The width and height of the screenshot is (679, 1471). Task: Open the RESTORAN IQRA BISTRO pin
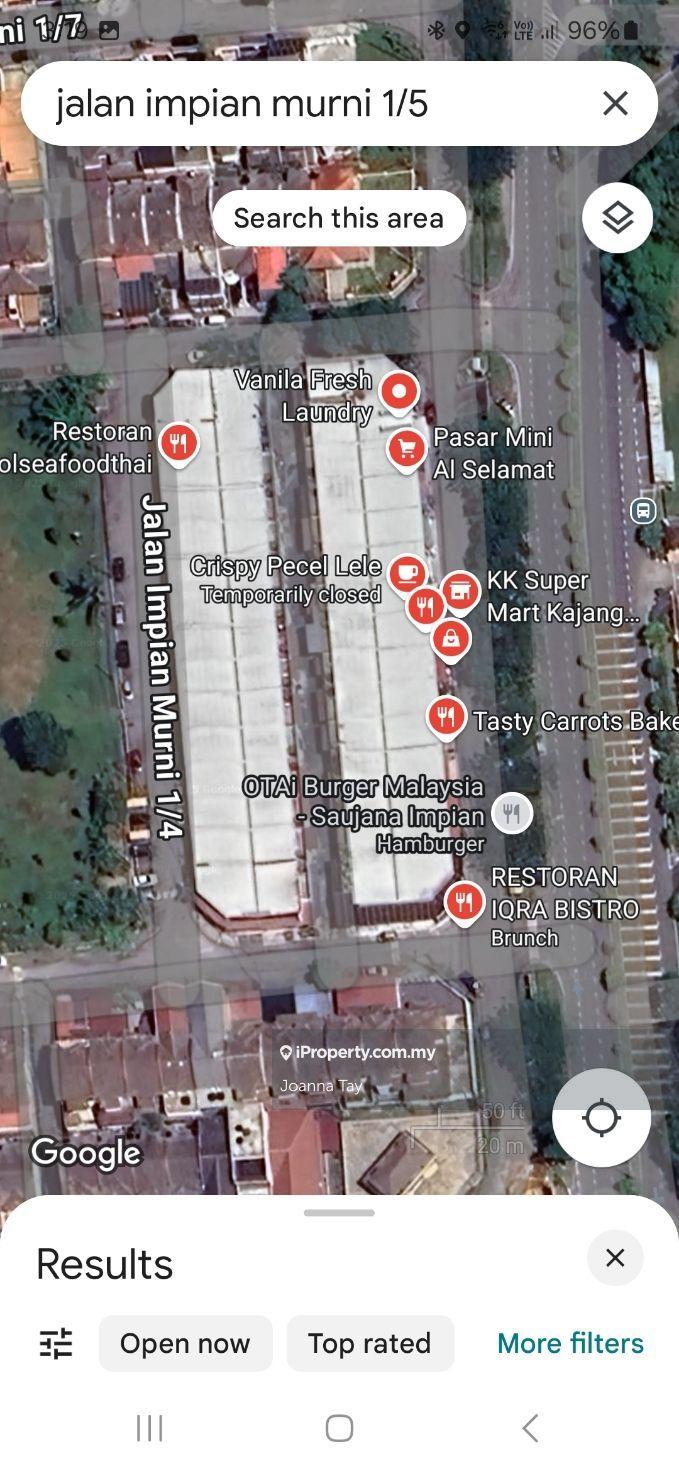(x=463, y=902)
